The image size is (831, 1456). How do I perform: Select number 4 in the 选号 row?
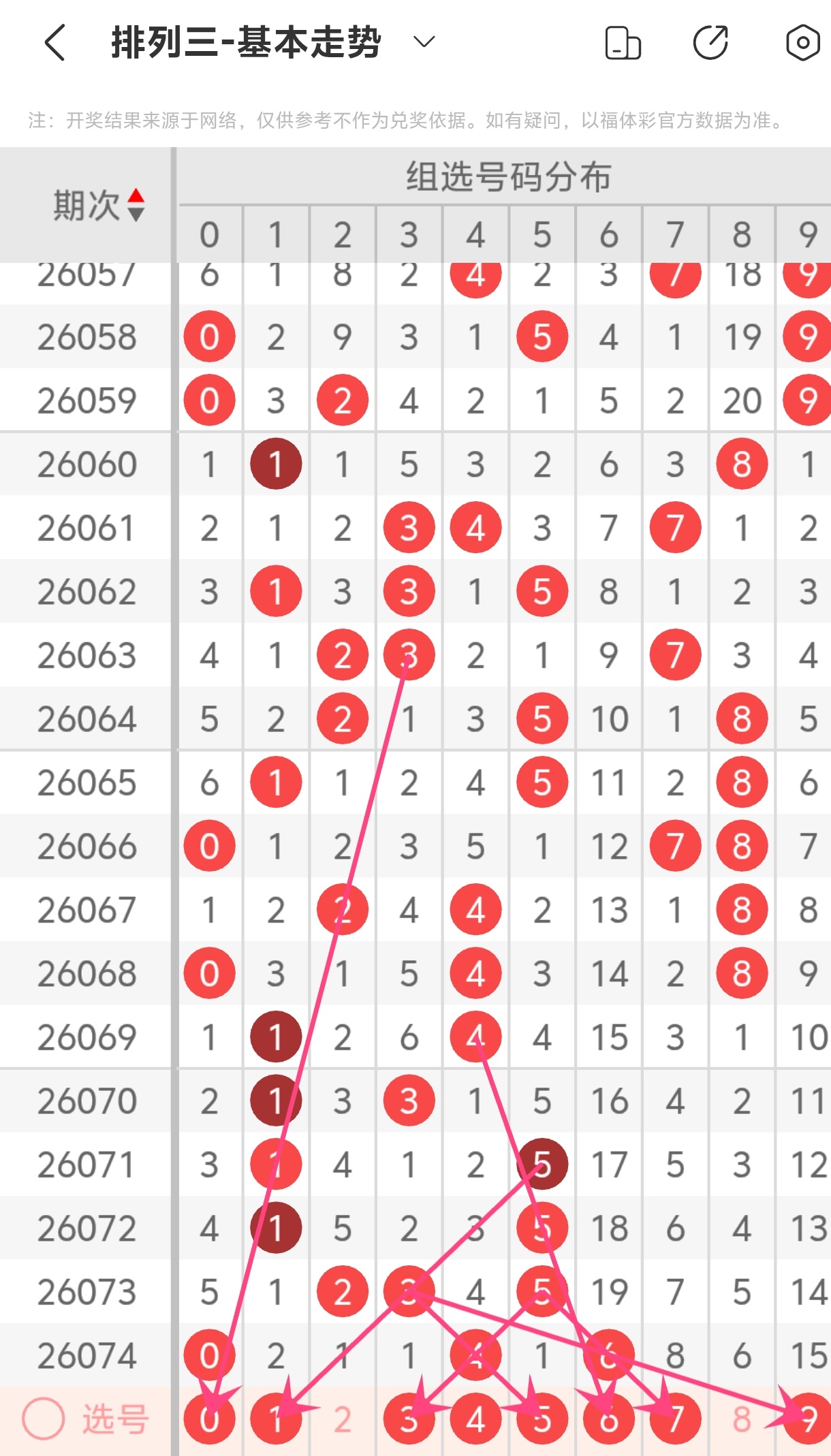click(x=475, y=1419)
